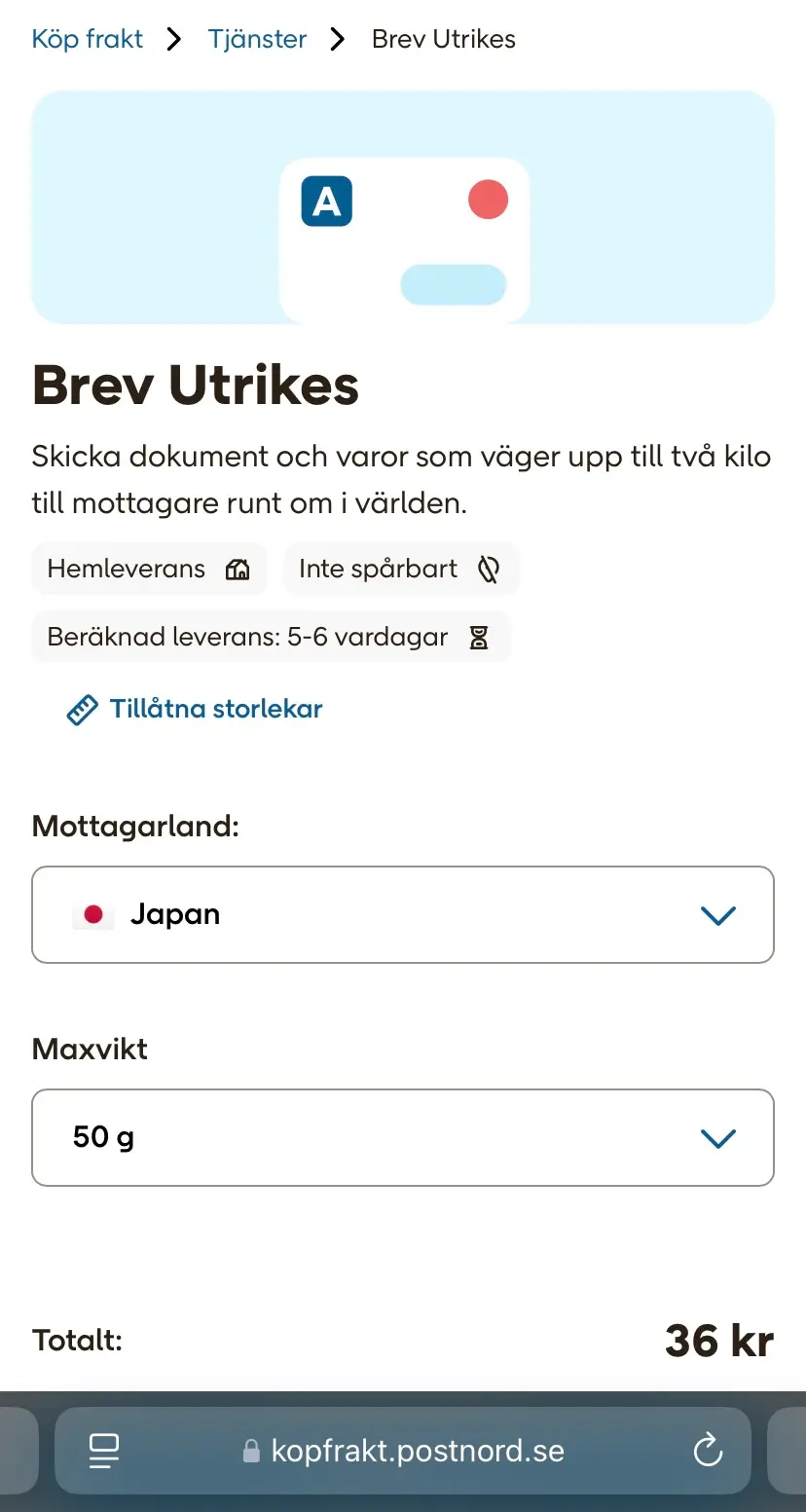This screenshot has height=1512, width=806.
Task: Open the Maxvikt dropdown showing 50 g
Action: click(402, 1137)
